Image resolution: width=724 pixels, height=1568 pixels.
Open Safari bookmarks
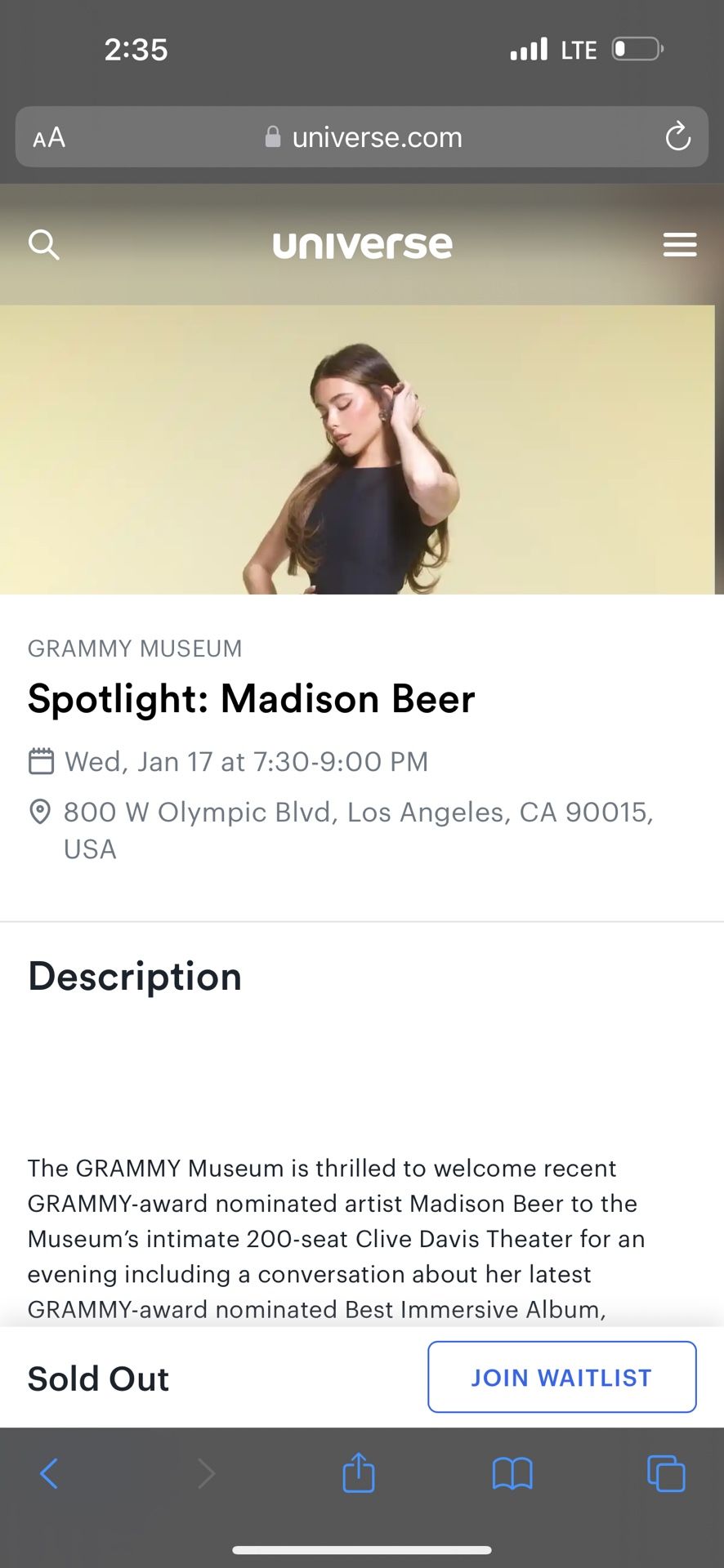512,1473
